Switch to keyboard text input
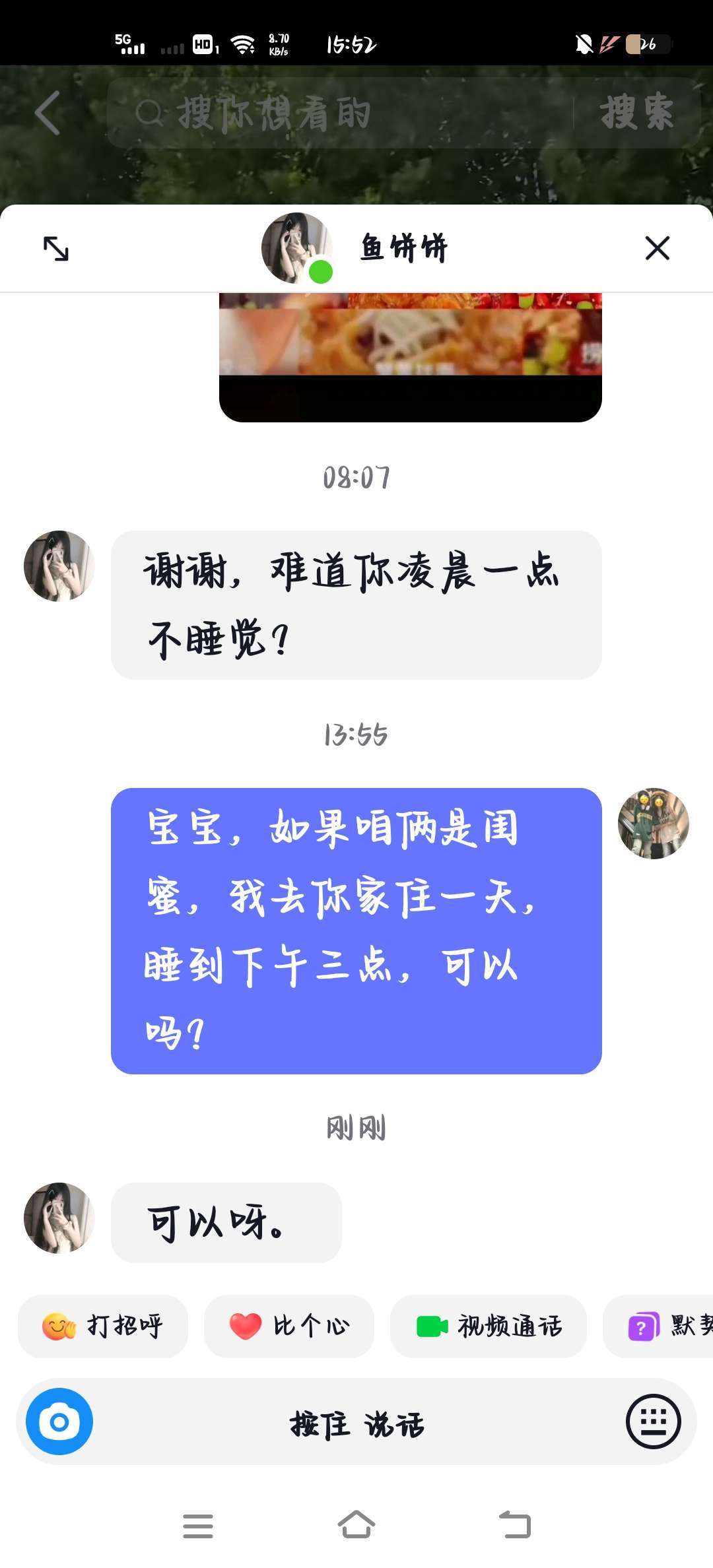Screen dimensions: 713x1568 (x=653, y=1421)
